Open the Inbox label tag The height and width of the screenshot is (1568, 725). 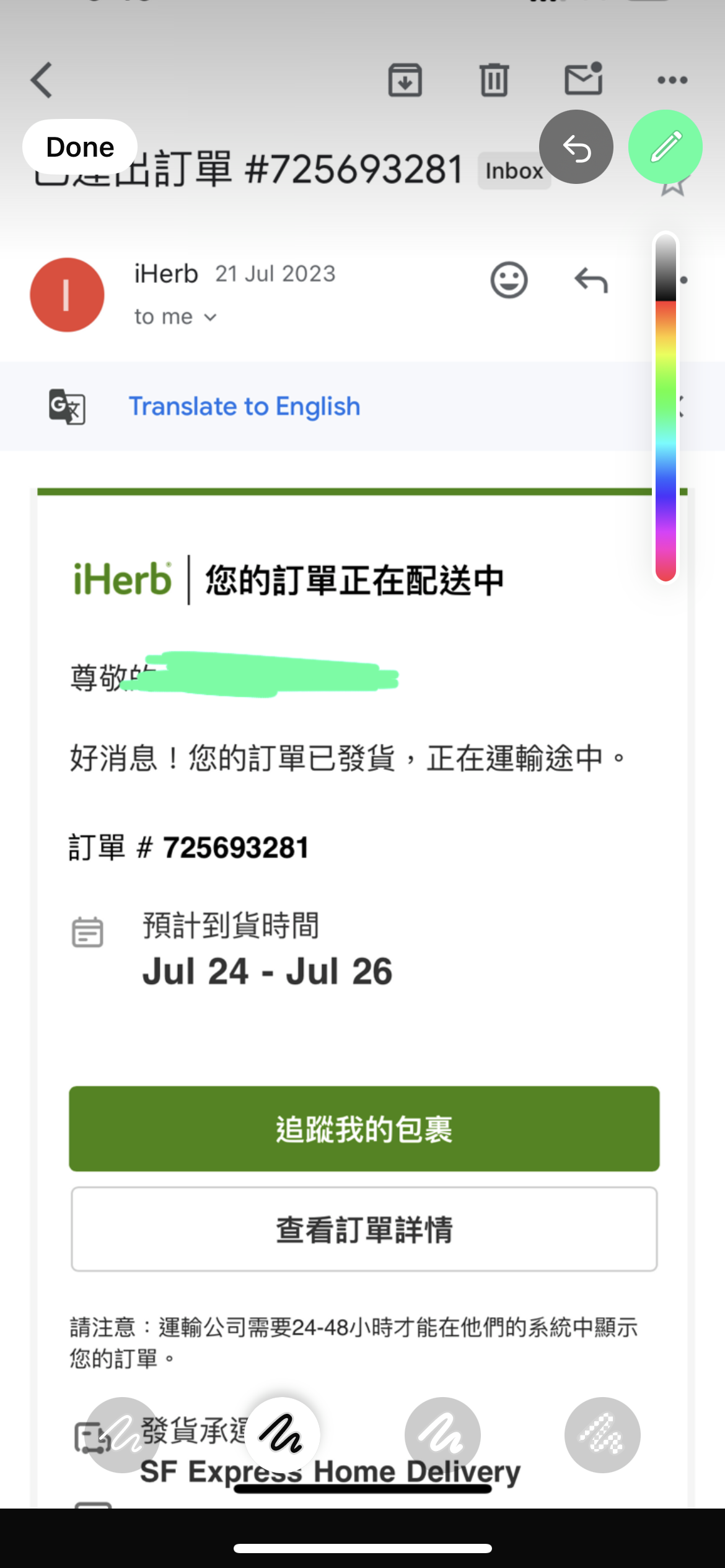pyautogui.click(x=514, y=170)
